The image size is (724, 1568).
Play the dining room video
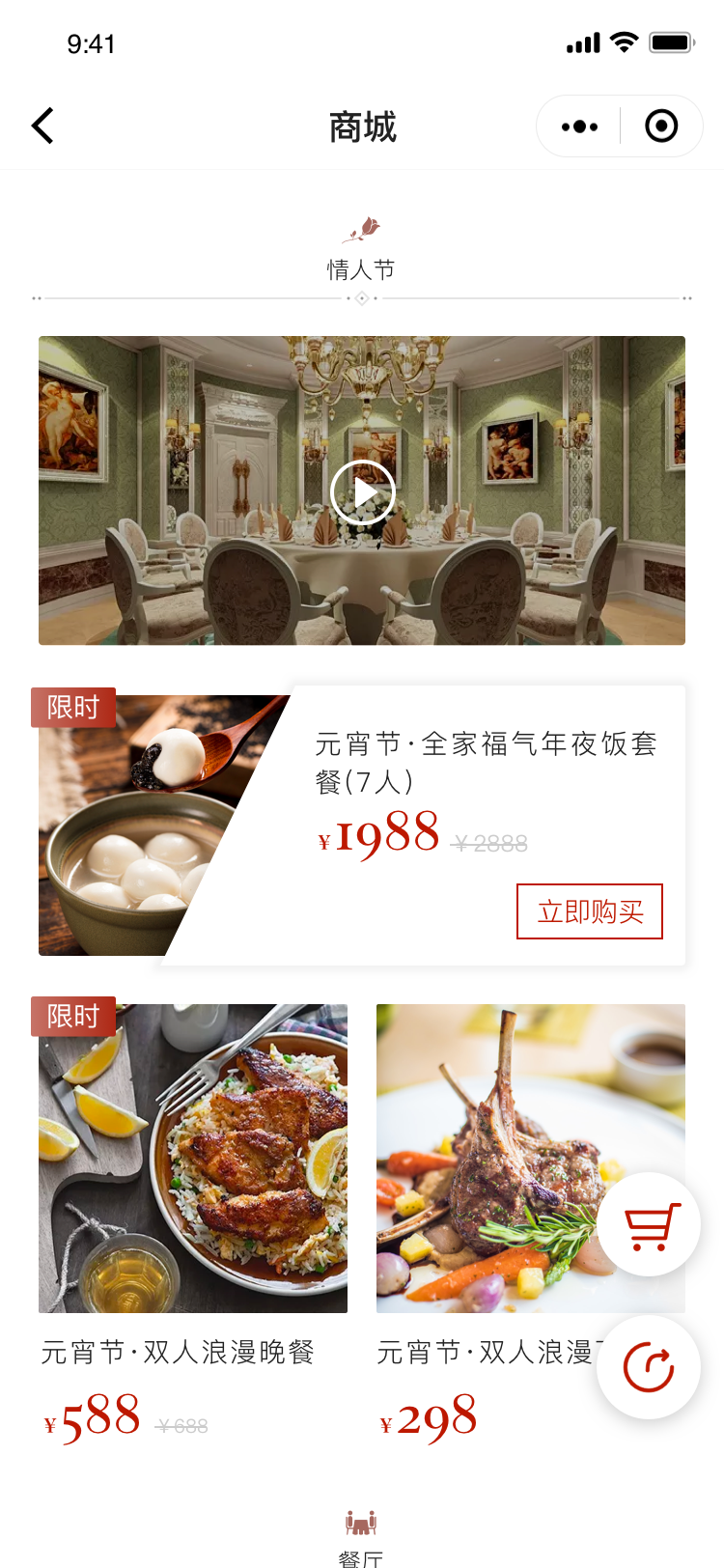coord(363,492)
